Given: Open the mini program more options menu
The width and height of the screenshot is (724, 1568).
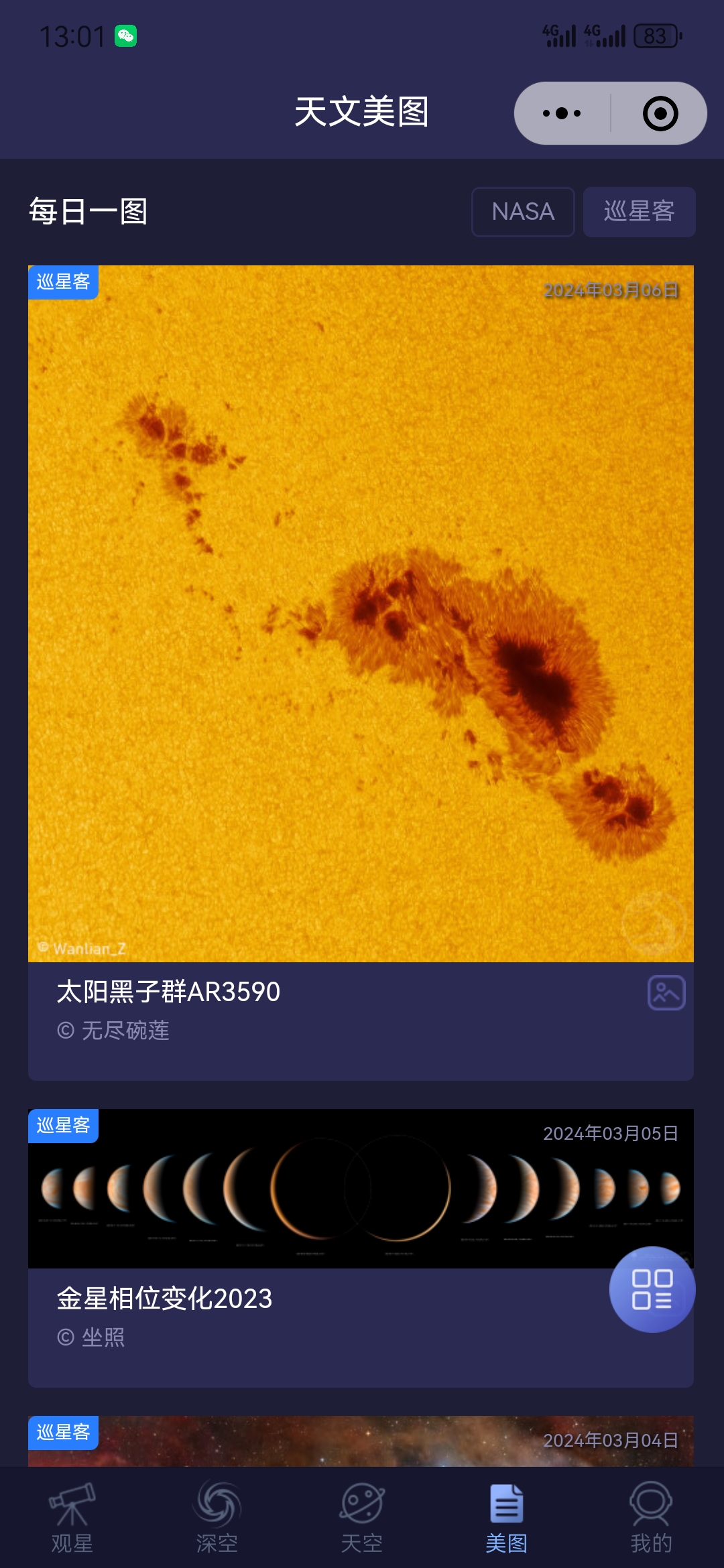Looking at the screenshot, I should (x=562, y=113).
